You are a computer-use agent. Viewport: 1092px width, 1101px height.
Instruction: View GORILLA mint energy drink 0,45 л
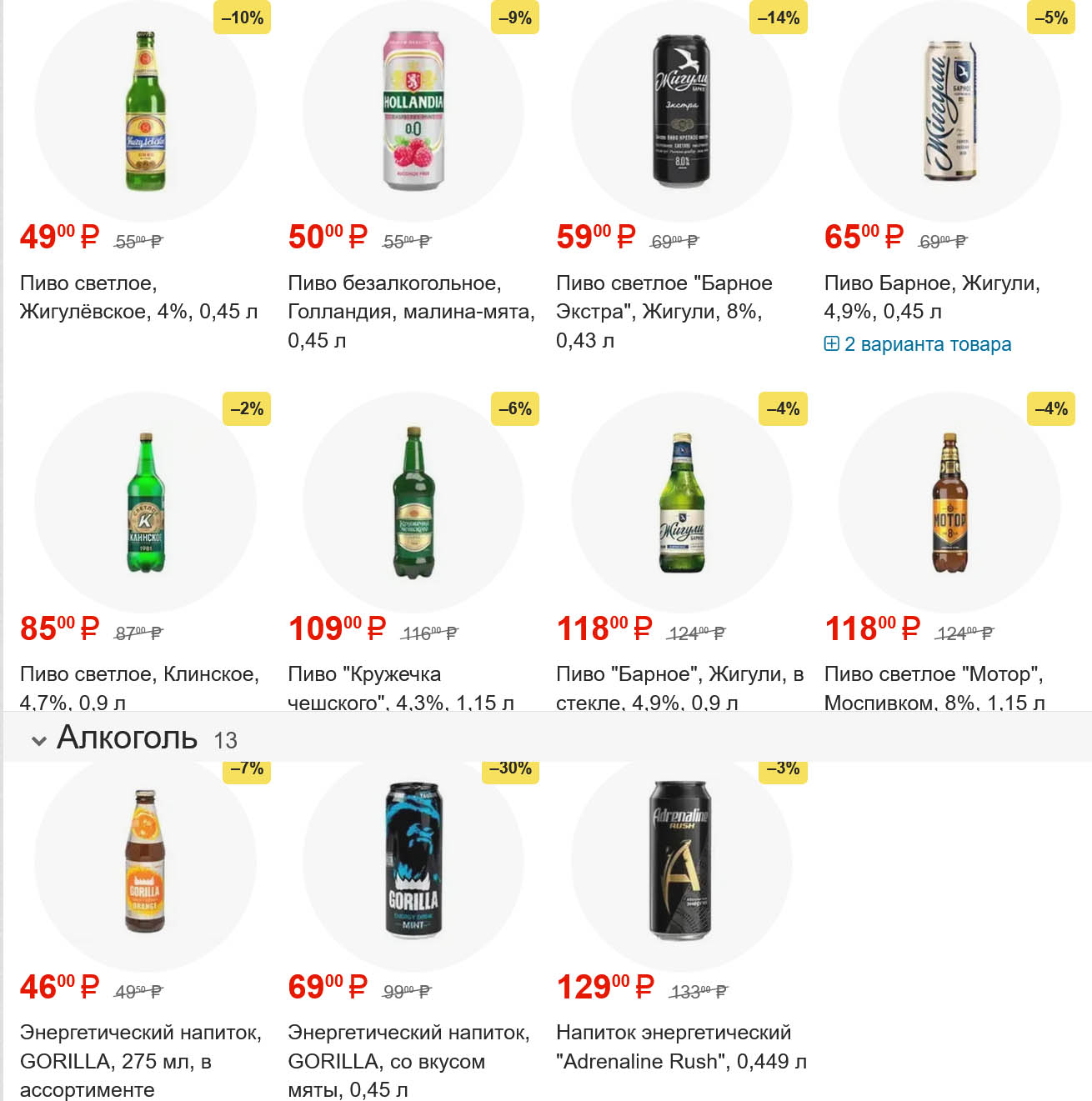point(408,1060)
